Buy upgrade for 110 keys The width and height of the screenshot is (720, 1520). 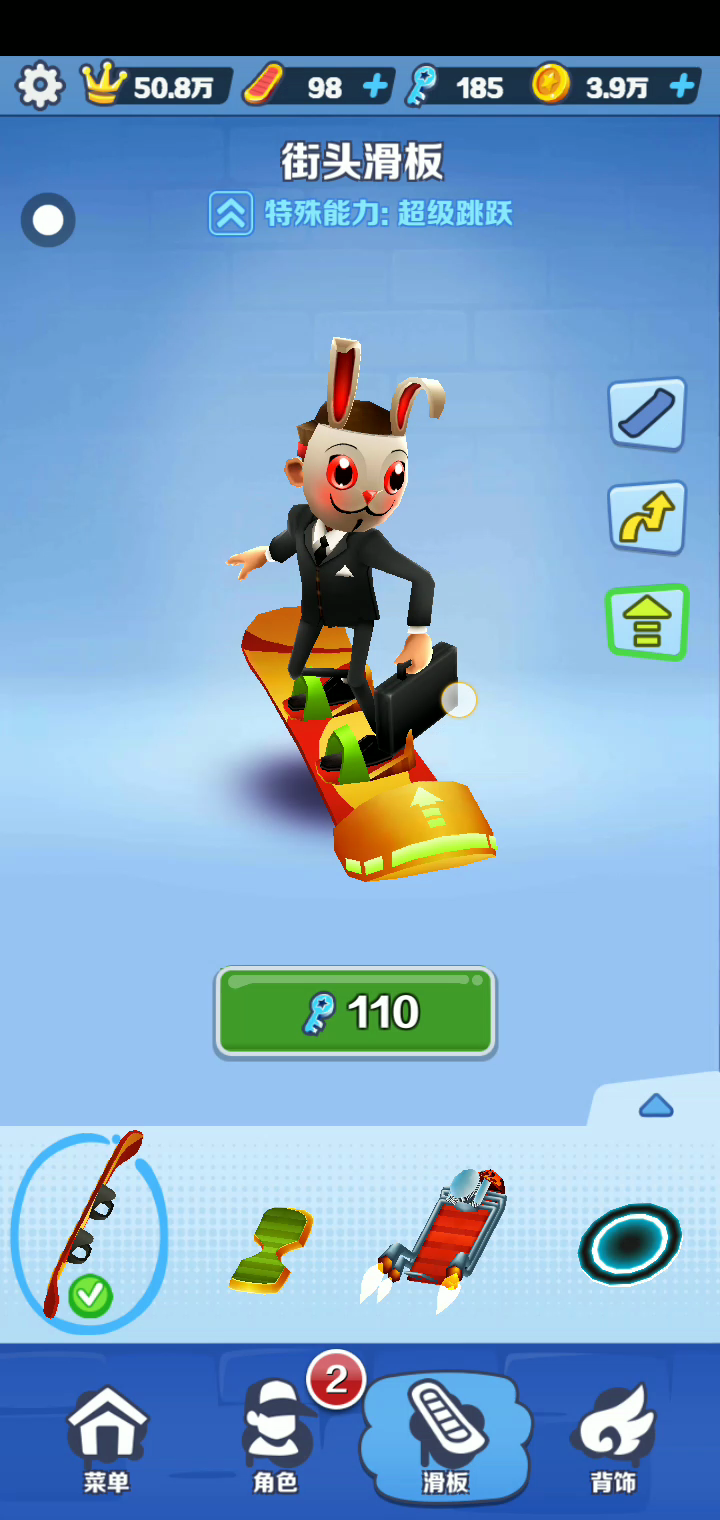(355, 1012)
